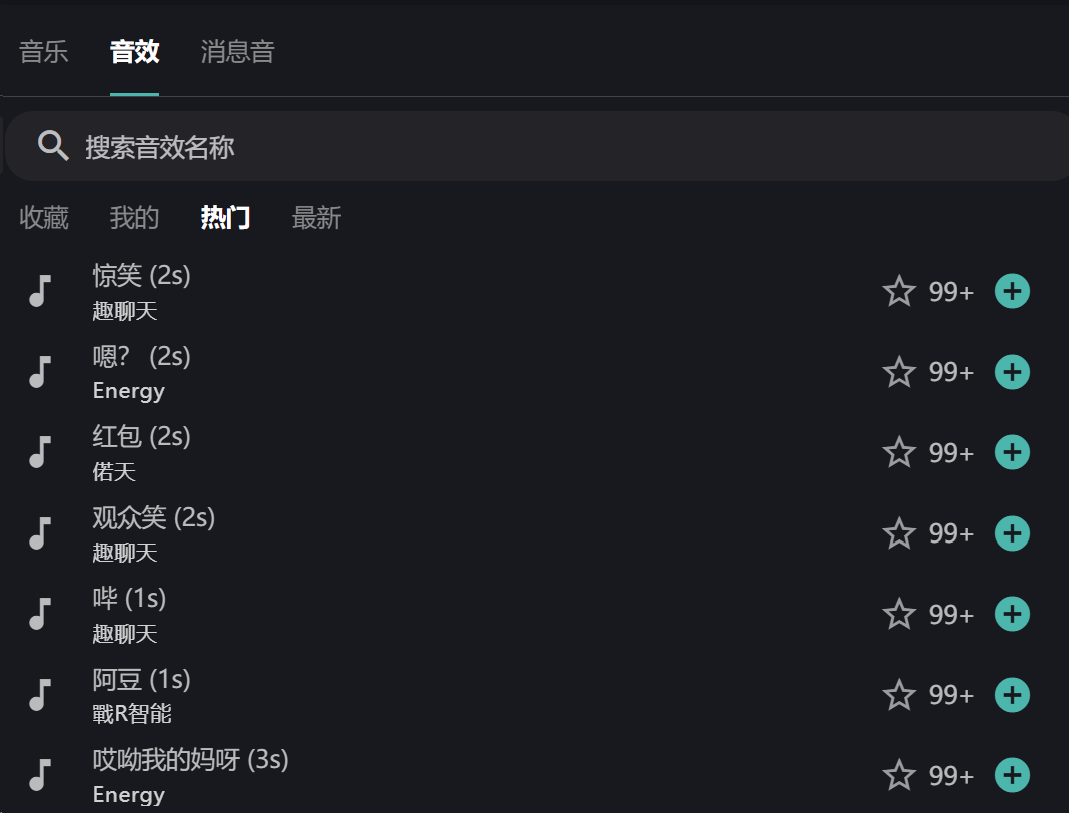Show the 最新 sound effects

pos(316,218)
